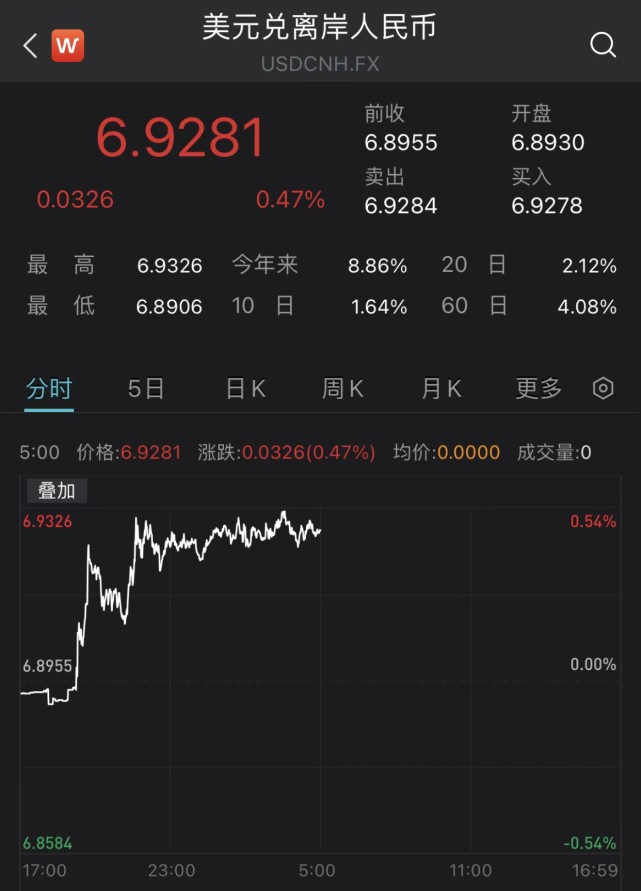Go back using the arrow icon
Screen dimensions: 641x891
coord(30,45)
